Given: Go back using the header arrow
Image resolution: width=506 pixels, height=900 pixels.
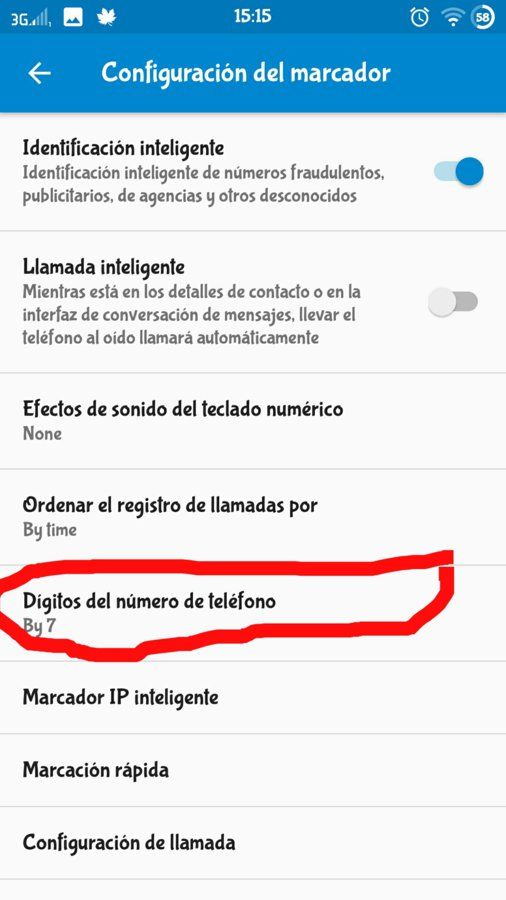Looking at the screenshot, I should (40, 73).
